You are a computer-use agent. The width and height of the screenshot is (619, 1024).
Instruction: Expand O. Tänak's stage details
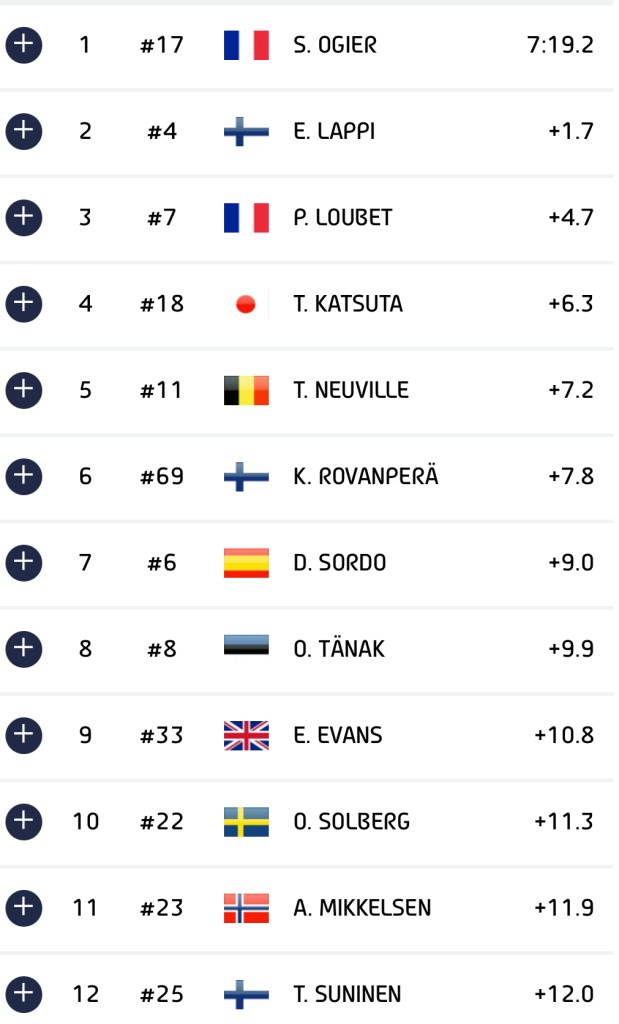(24, 648)
